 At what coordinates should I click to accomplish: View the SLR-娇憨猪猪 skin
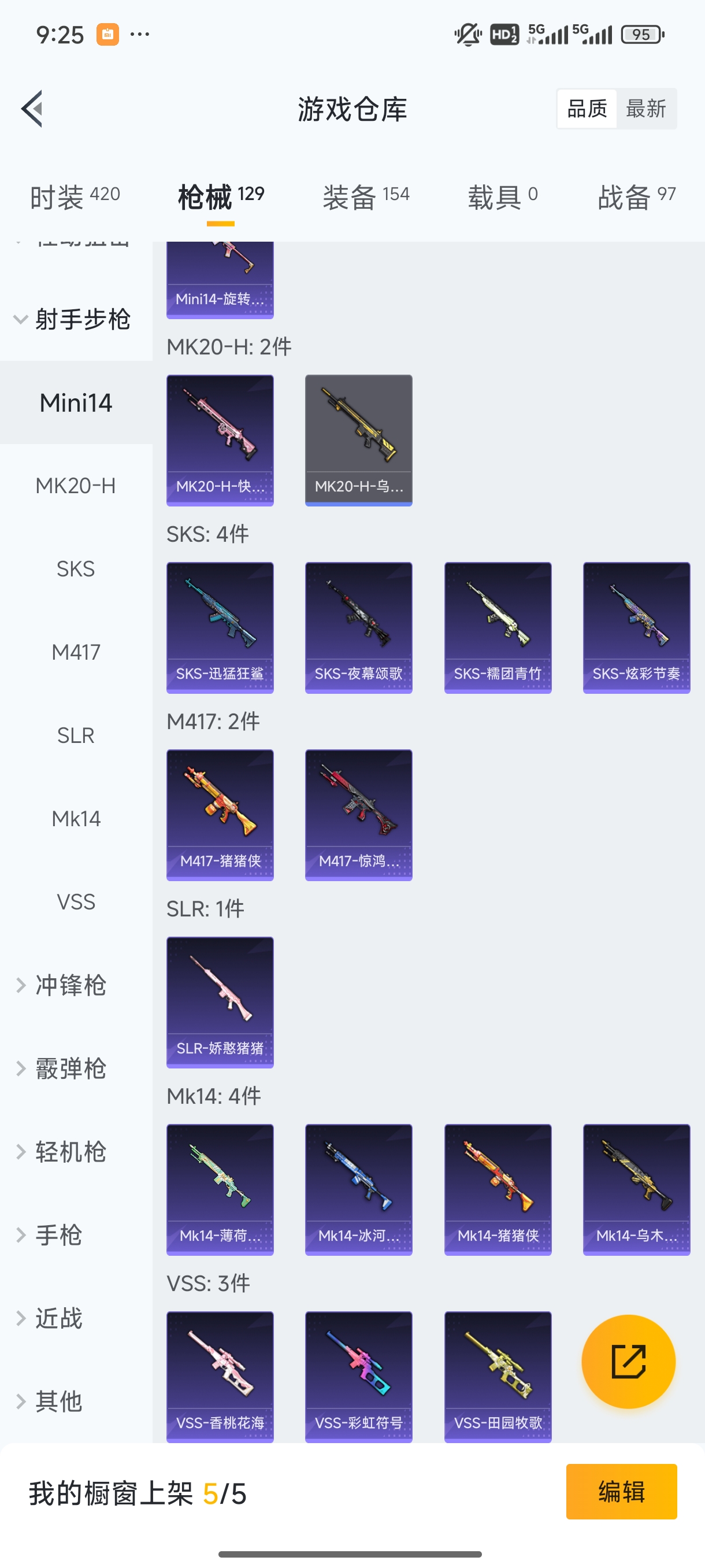coord(220,1002)
